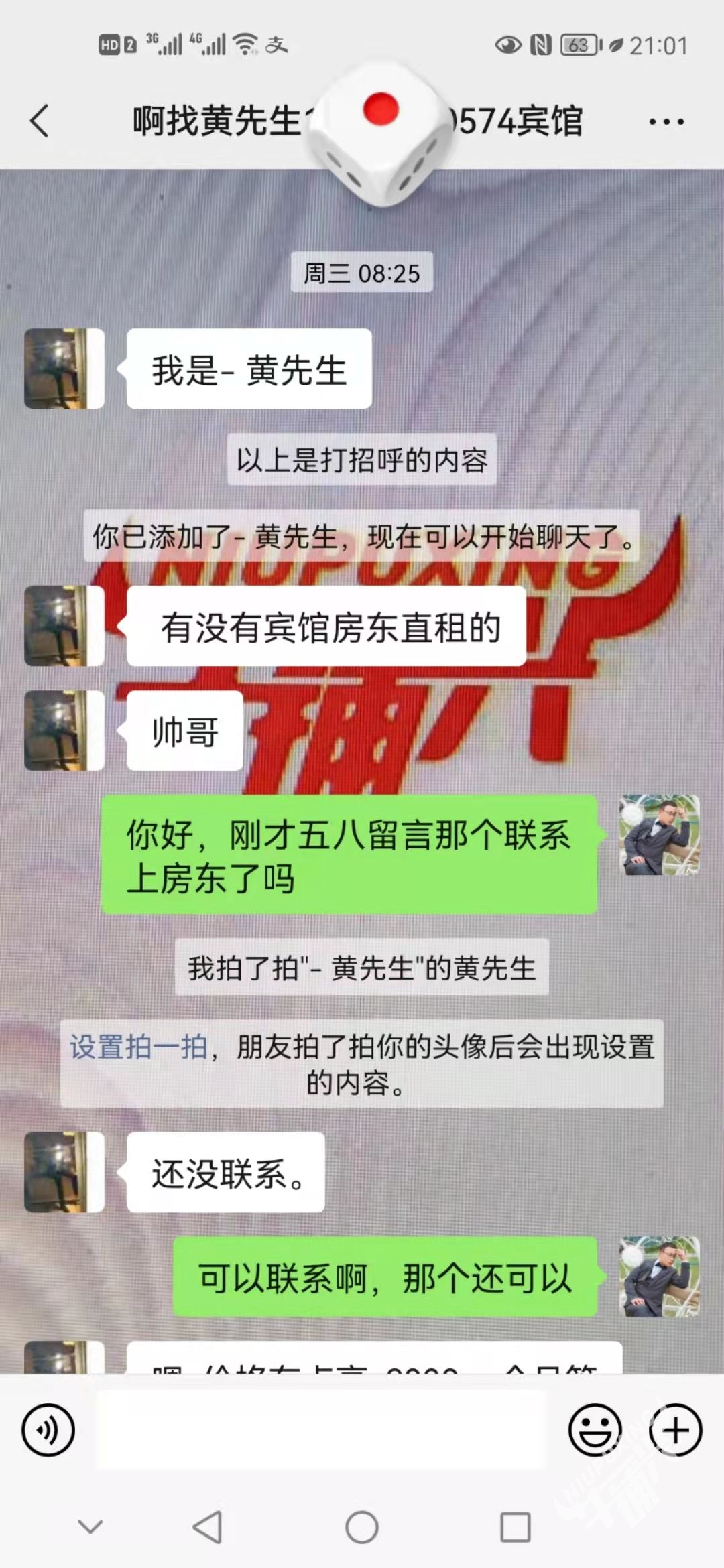Open the plus attachments menu
Screen dimensions: 724x1568
[675, 1430]
